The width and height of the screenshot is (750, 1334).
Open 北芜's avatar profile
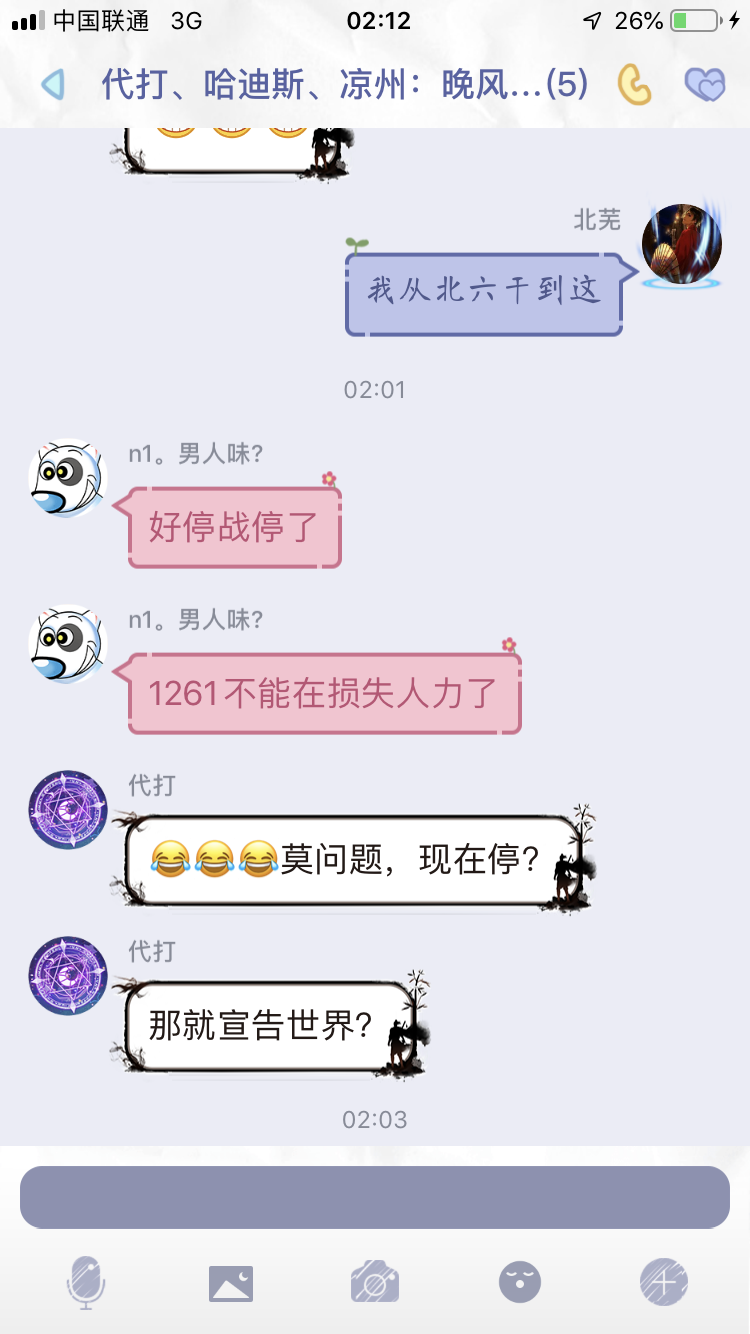[682, 245]
